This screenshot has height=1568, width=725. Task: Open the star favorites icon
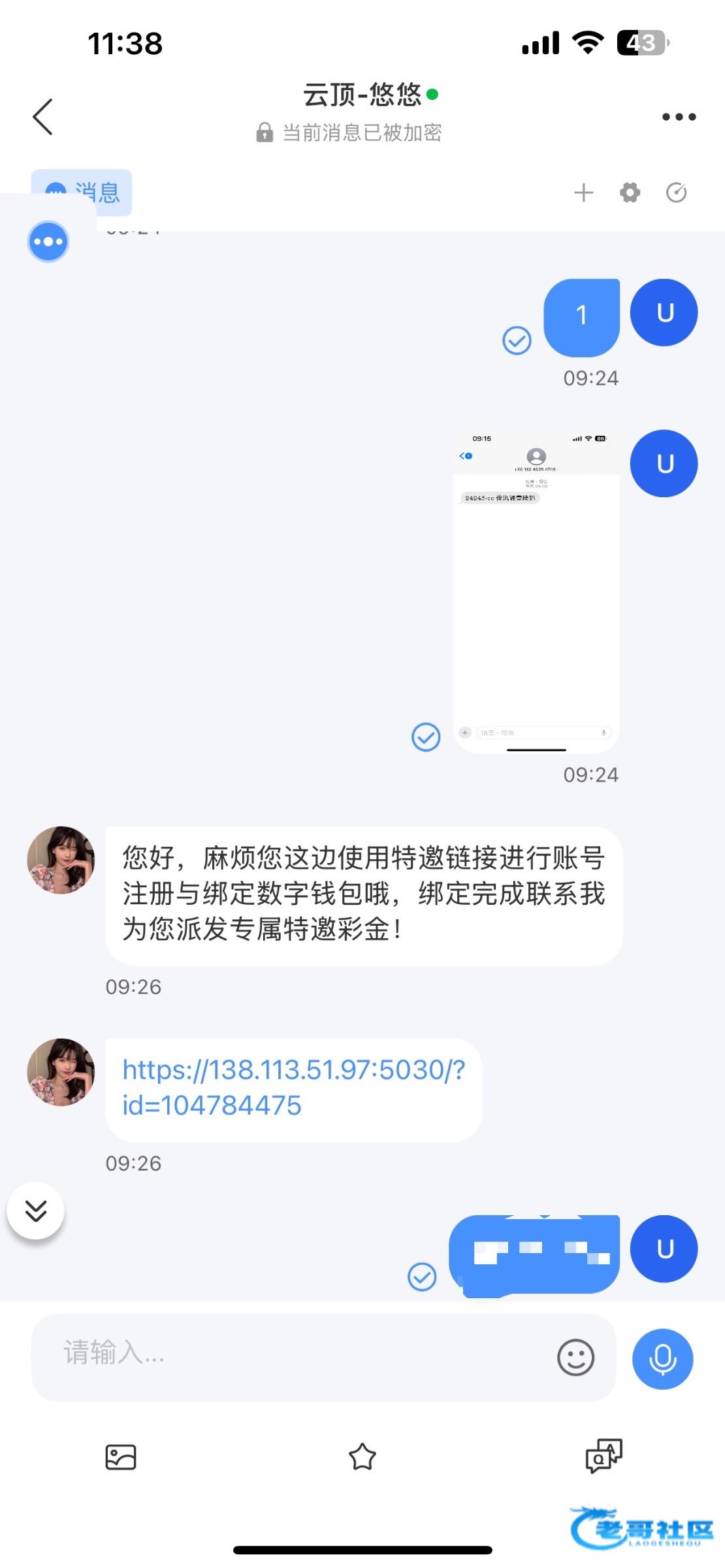tap(362, 1457)
